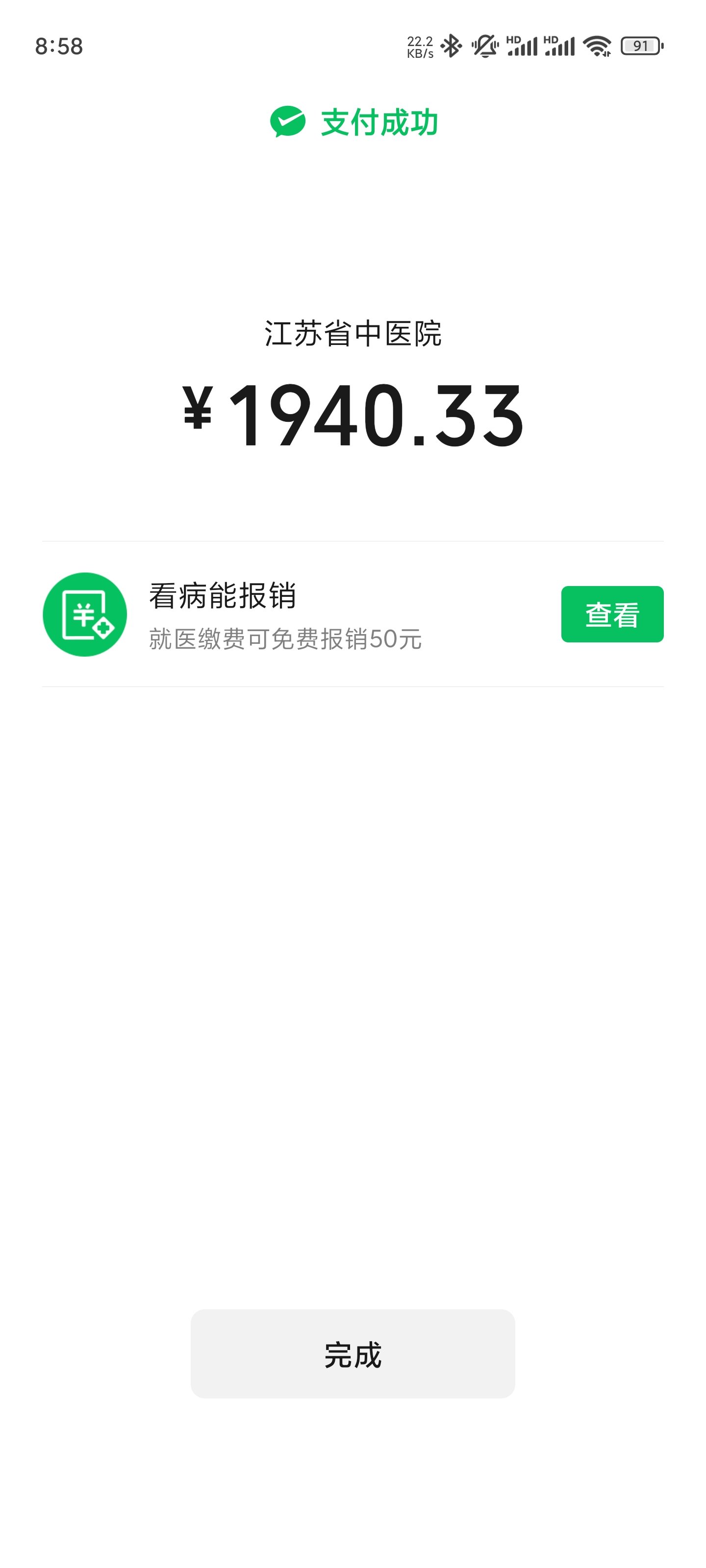Tap the green 查看 button
Screen dimensions: 706x1568
[x=611, y=614]
